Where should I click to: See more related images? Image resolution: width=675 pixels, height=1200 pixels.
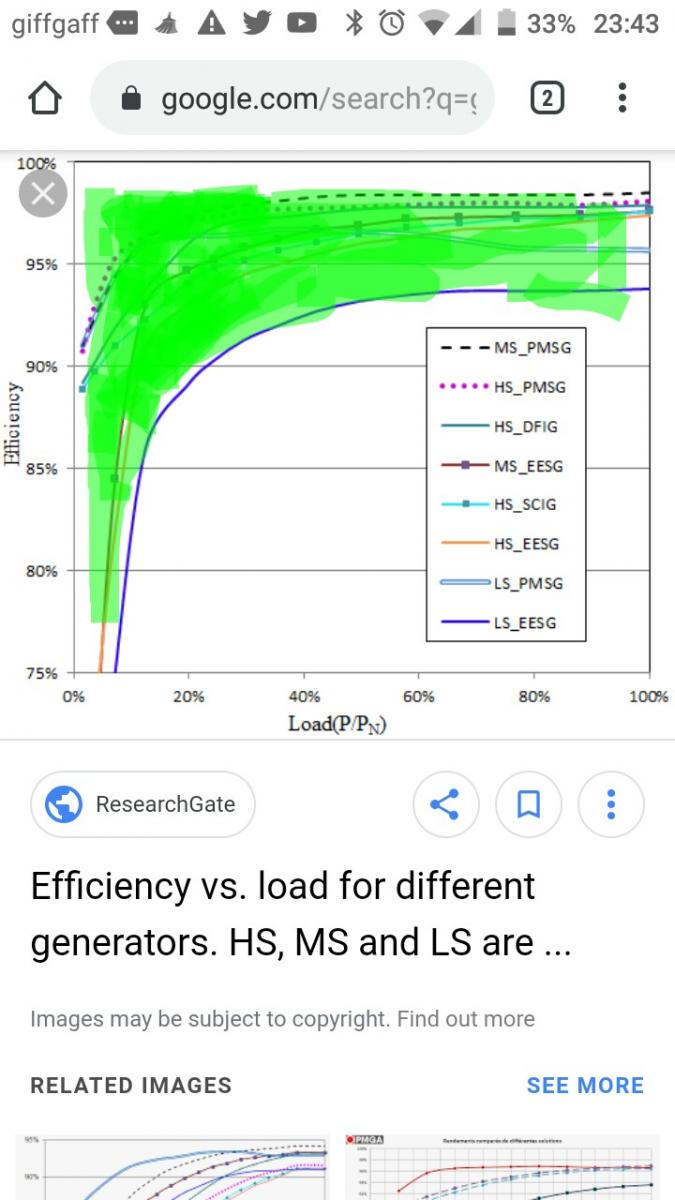585,1085
